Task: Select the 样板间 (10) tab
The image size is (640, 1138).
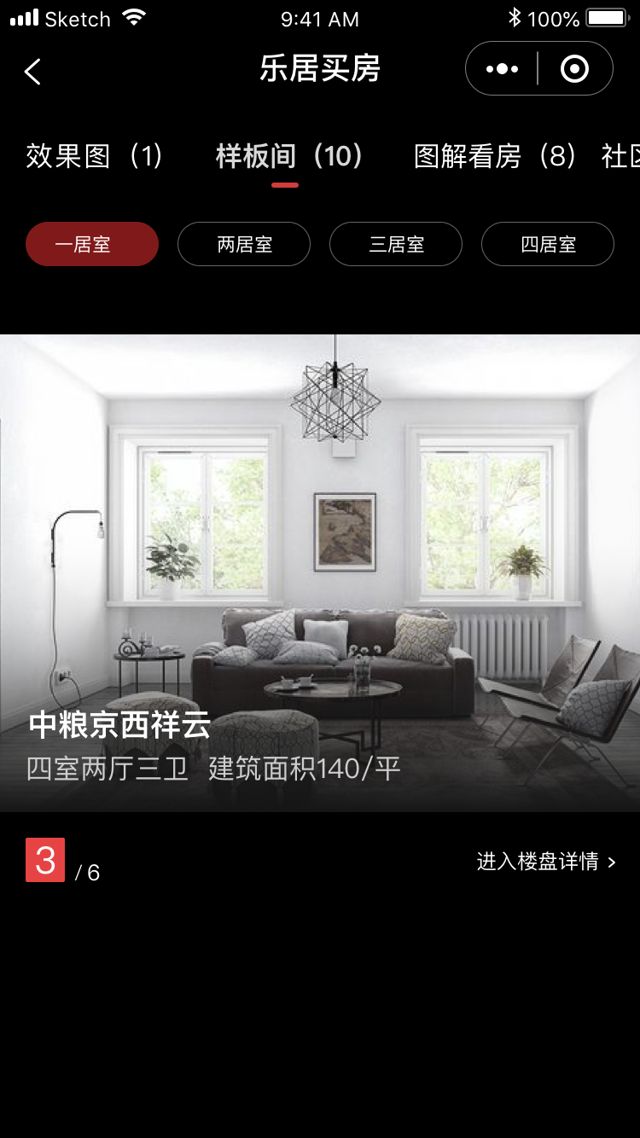Action: point(289,156)
